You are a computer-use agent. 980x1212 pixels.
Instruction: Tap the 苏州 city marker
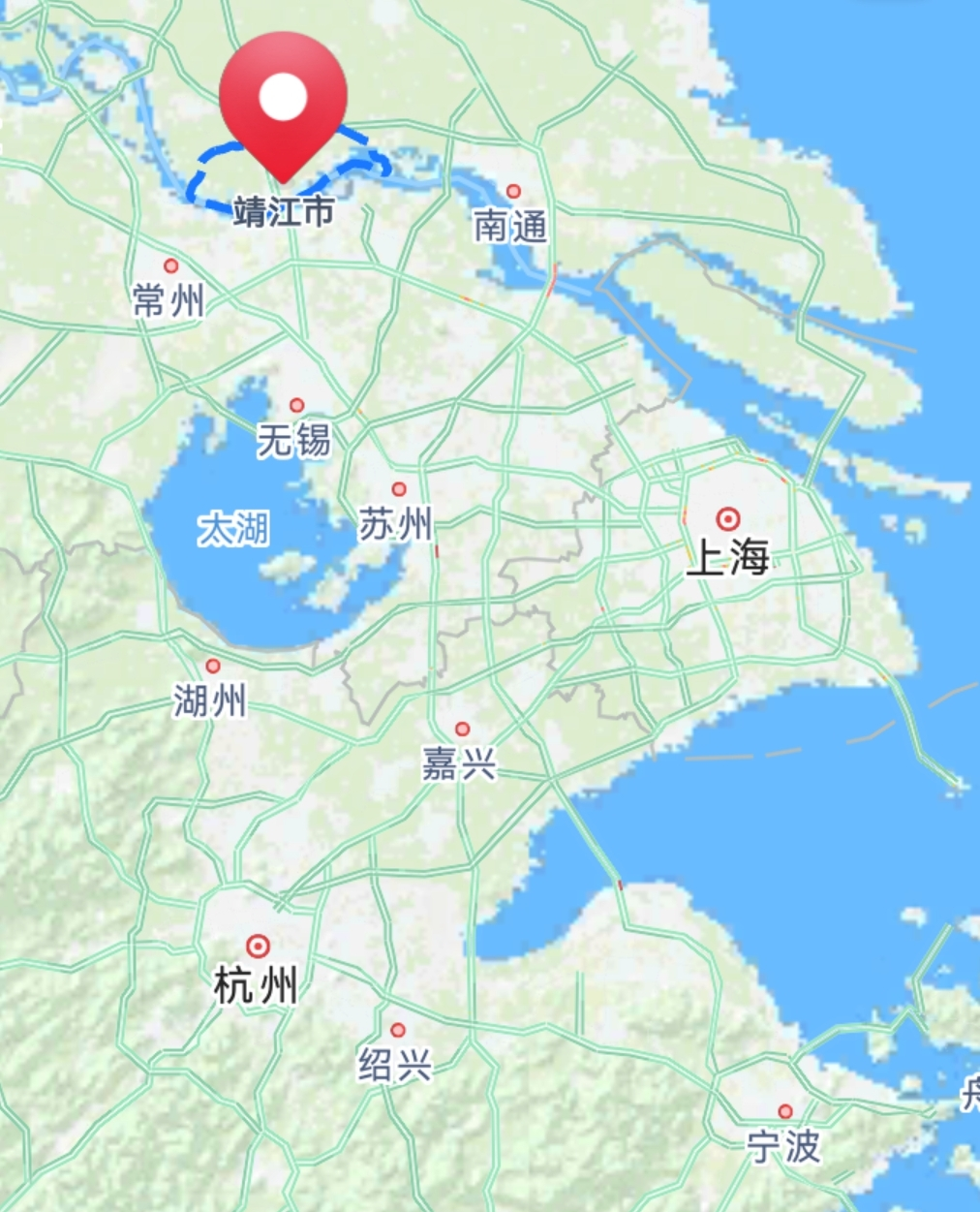point(398,489)
